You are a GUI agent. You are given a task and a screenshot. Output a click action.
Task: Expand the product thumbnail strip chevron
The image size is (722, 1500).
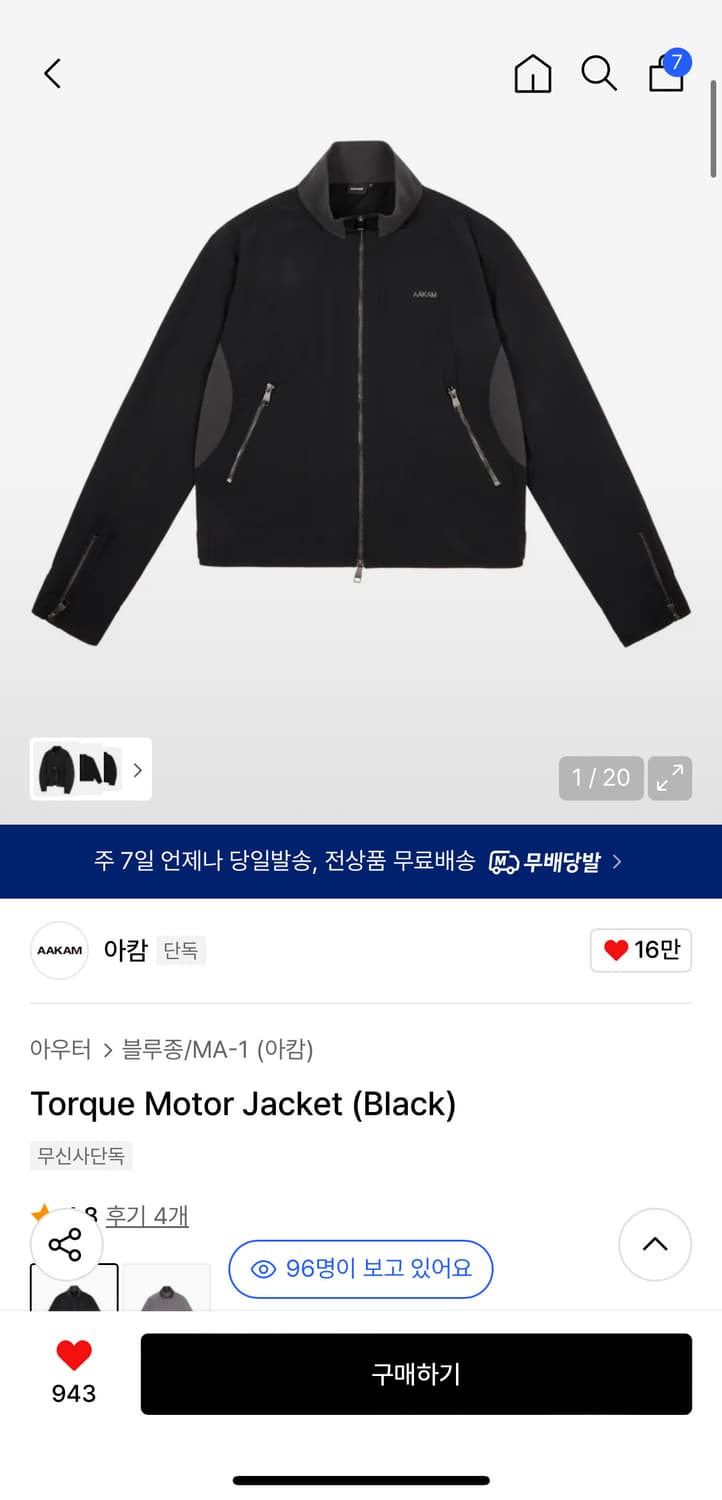point(138,770)
